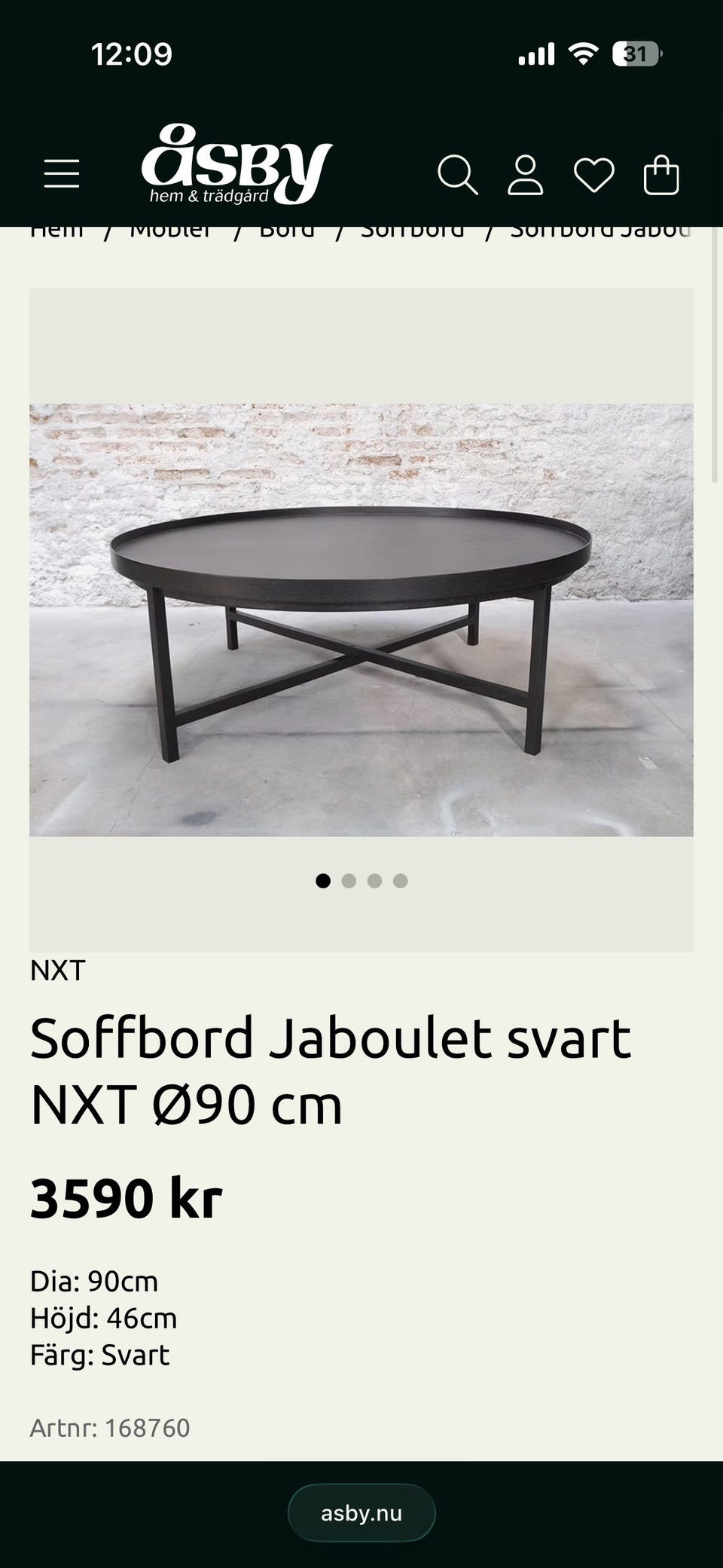This screenshot has width=723, height=1568.
Task: Tap the Jaboulet table product photo
Action: point(361,618)
